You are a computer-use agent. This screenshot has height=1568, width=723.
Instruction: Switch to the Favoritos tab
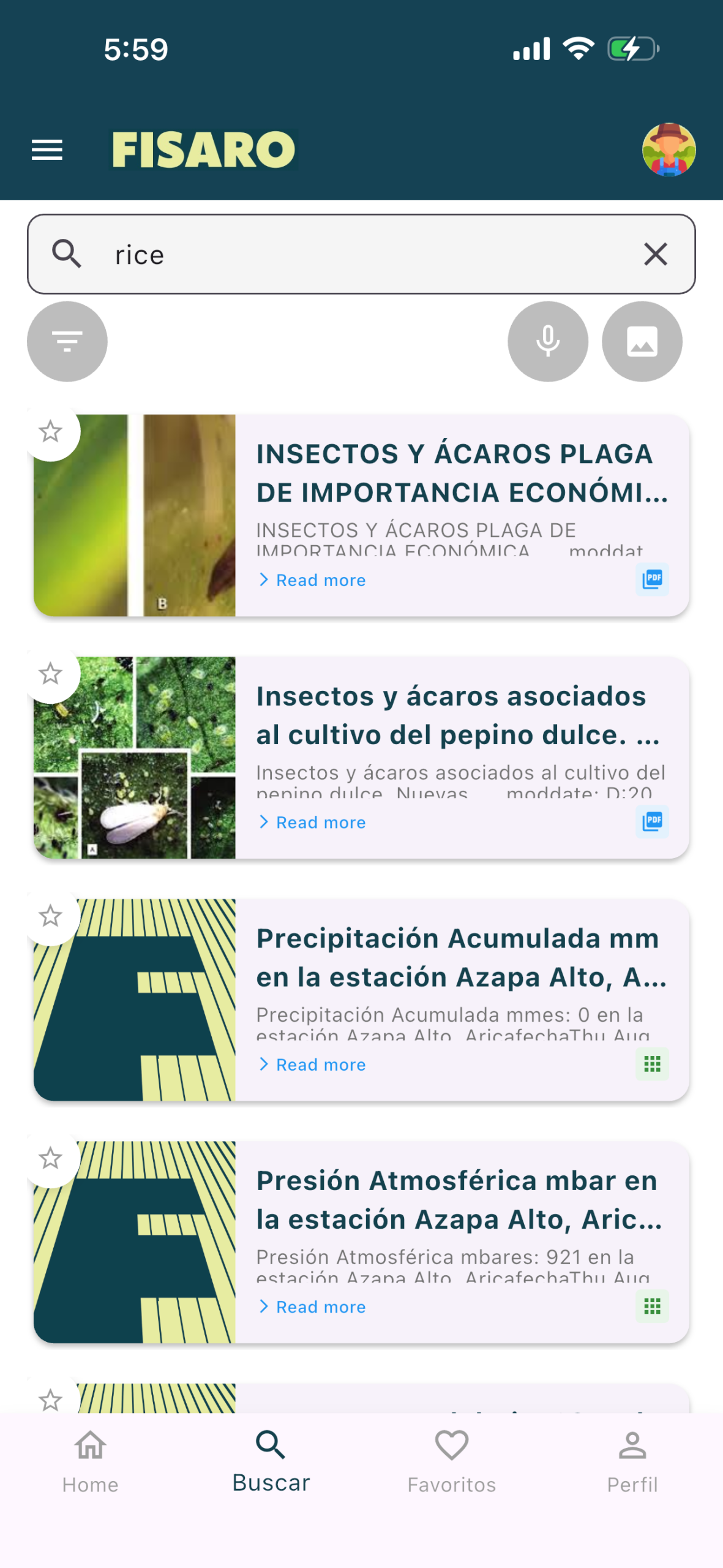tap(452, 1461)
